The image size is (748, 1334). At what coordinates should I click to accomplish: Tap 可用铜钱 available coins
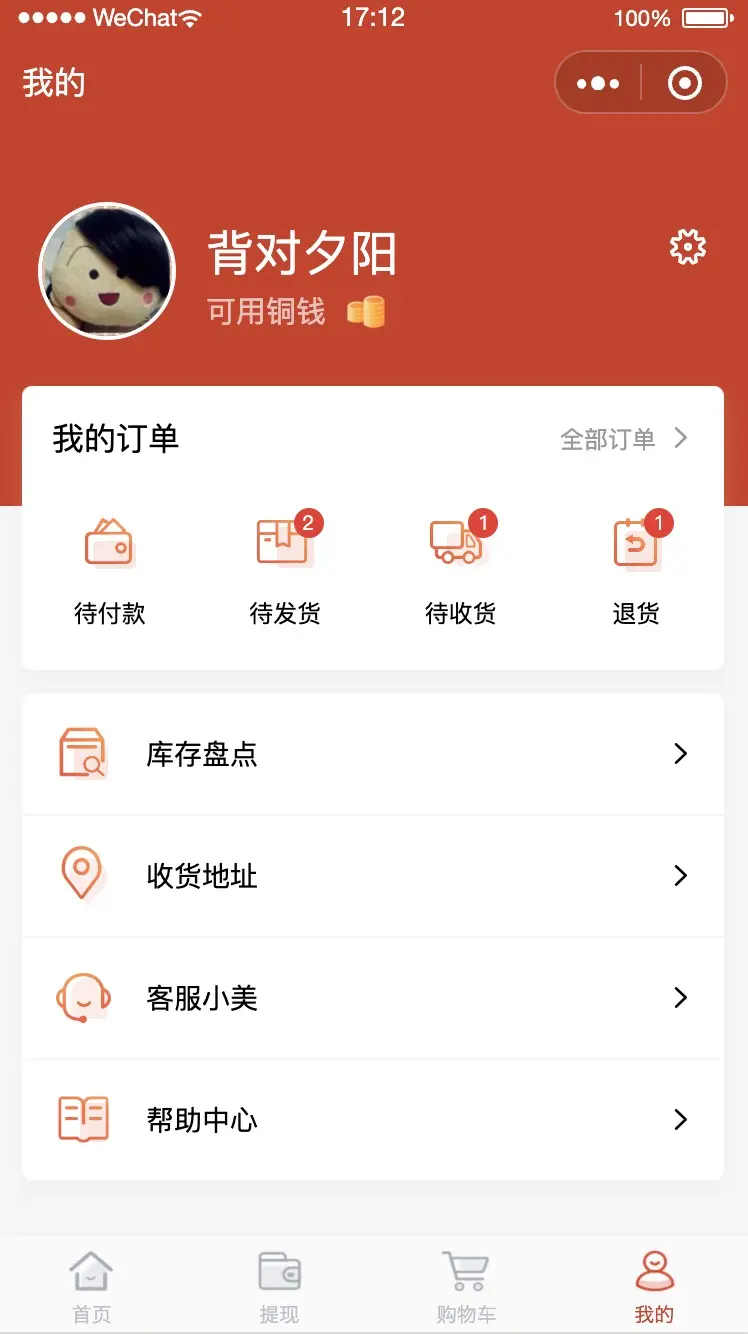click(295, 312)
